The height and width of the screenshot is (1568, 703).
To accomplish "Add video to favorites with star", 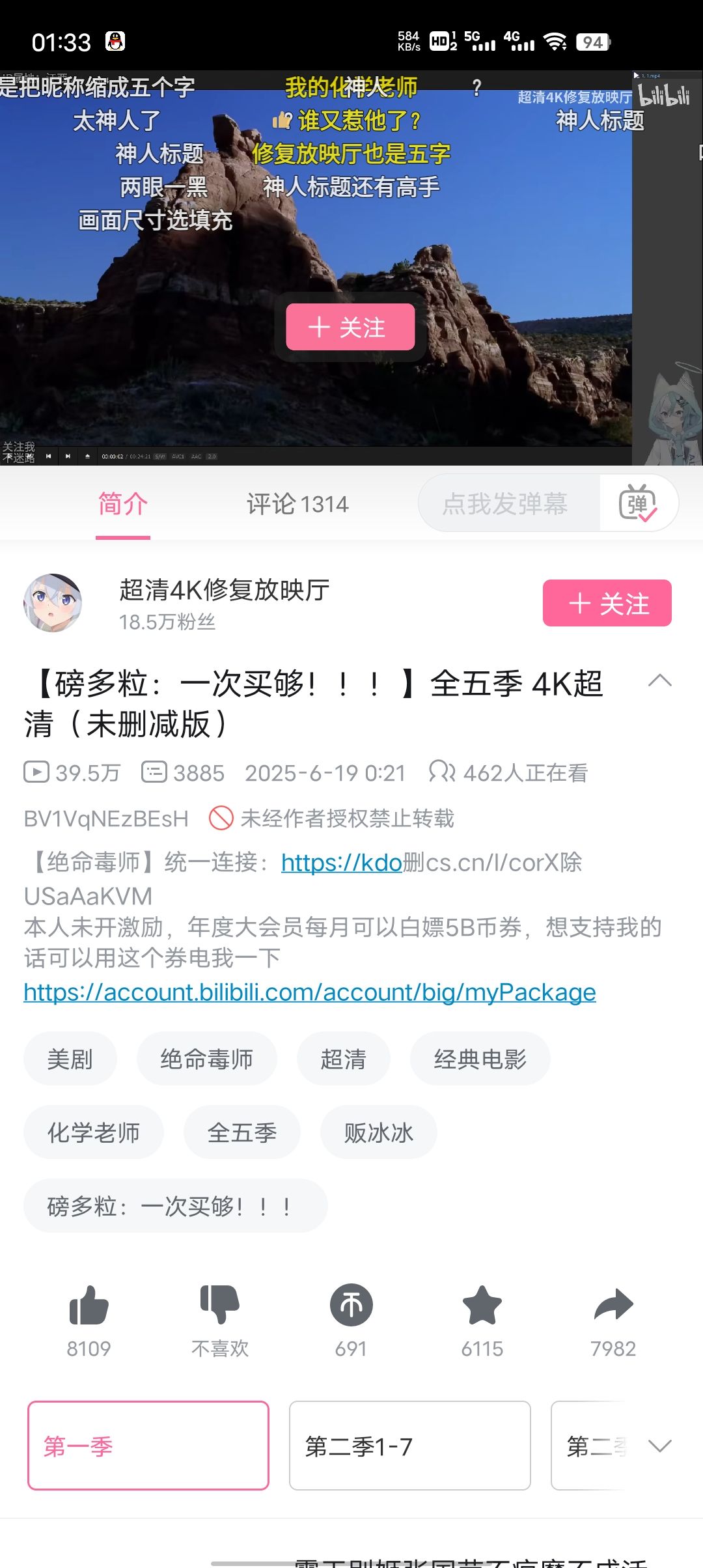I will [482, 1308].
